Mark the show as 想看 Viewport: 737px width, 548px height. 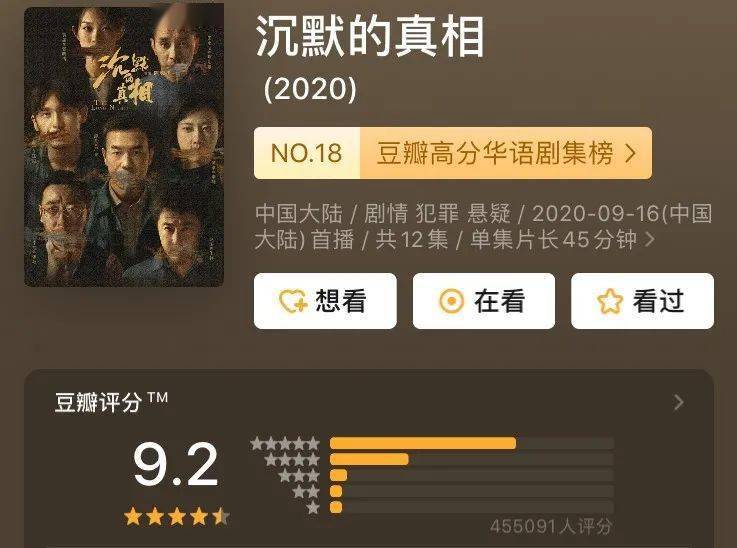325,301
